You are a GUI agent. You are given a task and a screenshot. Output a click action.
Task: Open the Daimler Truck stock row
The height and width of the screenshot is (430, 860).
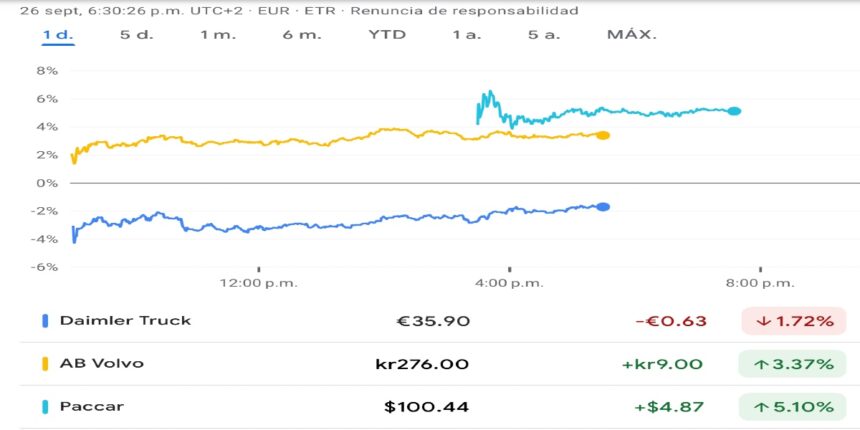coord(125,321)
